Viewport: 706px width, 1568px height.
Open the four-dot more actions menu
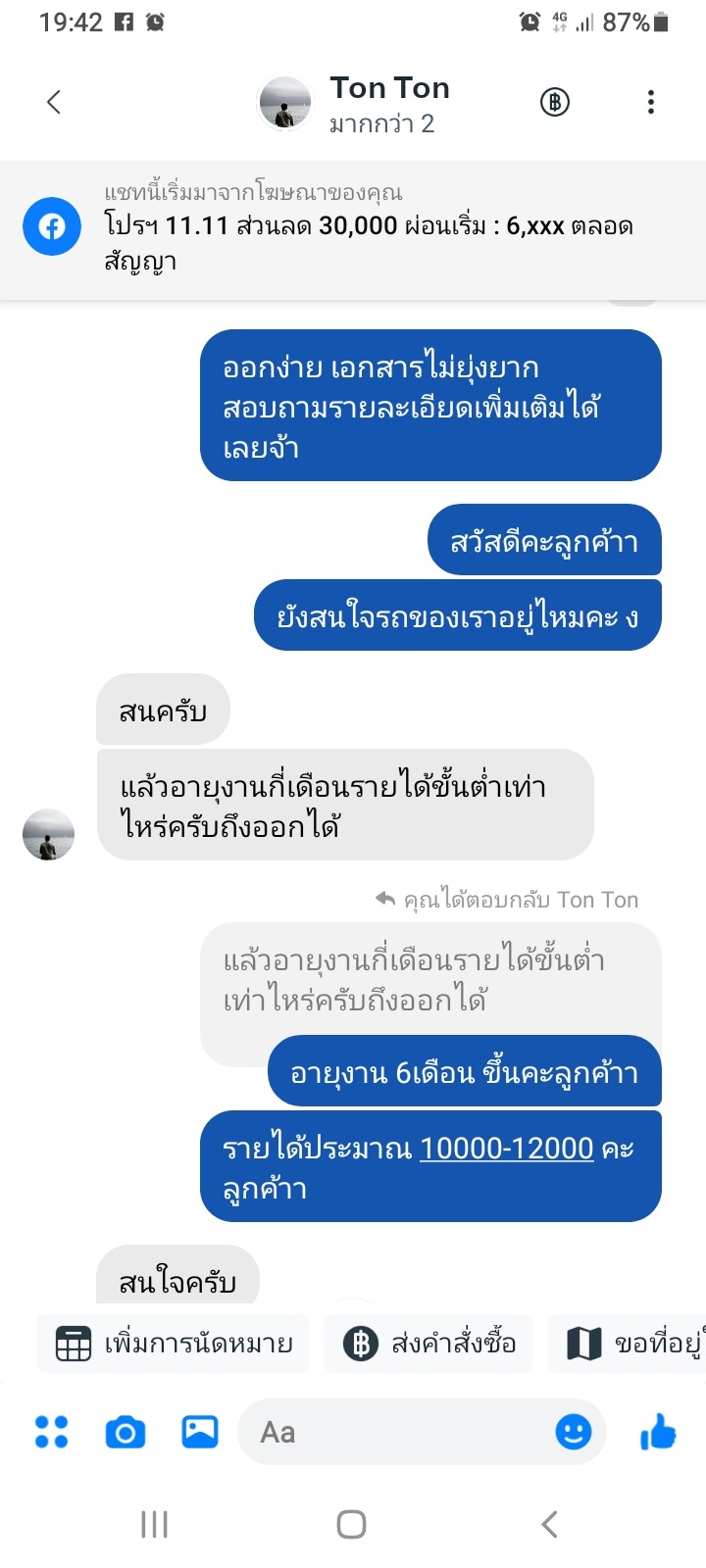tap(52, 1432)
